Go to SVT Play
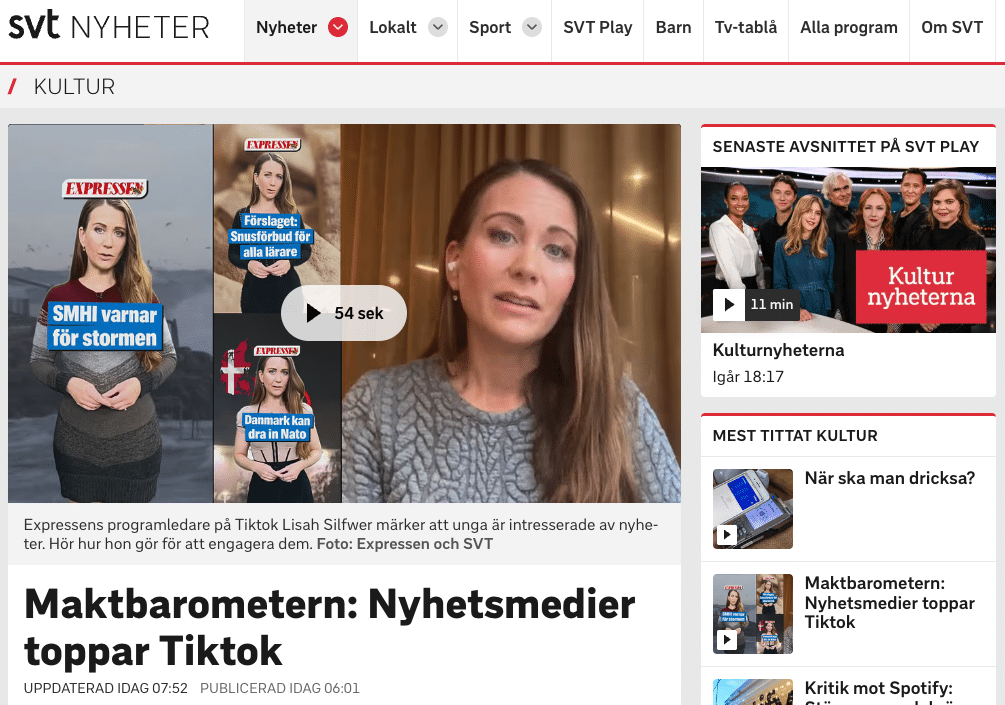 (597, 28)
